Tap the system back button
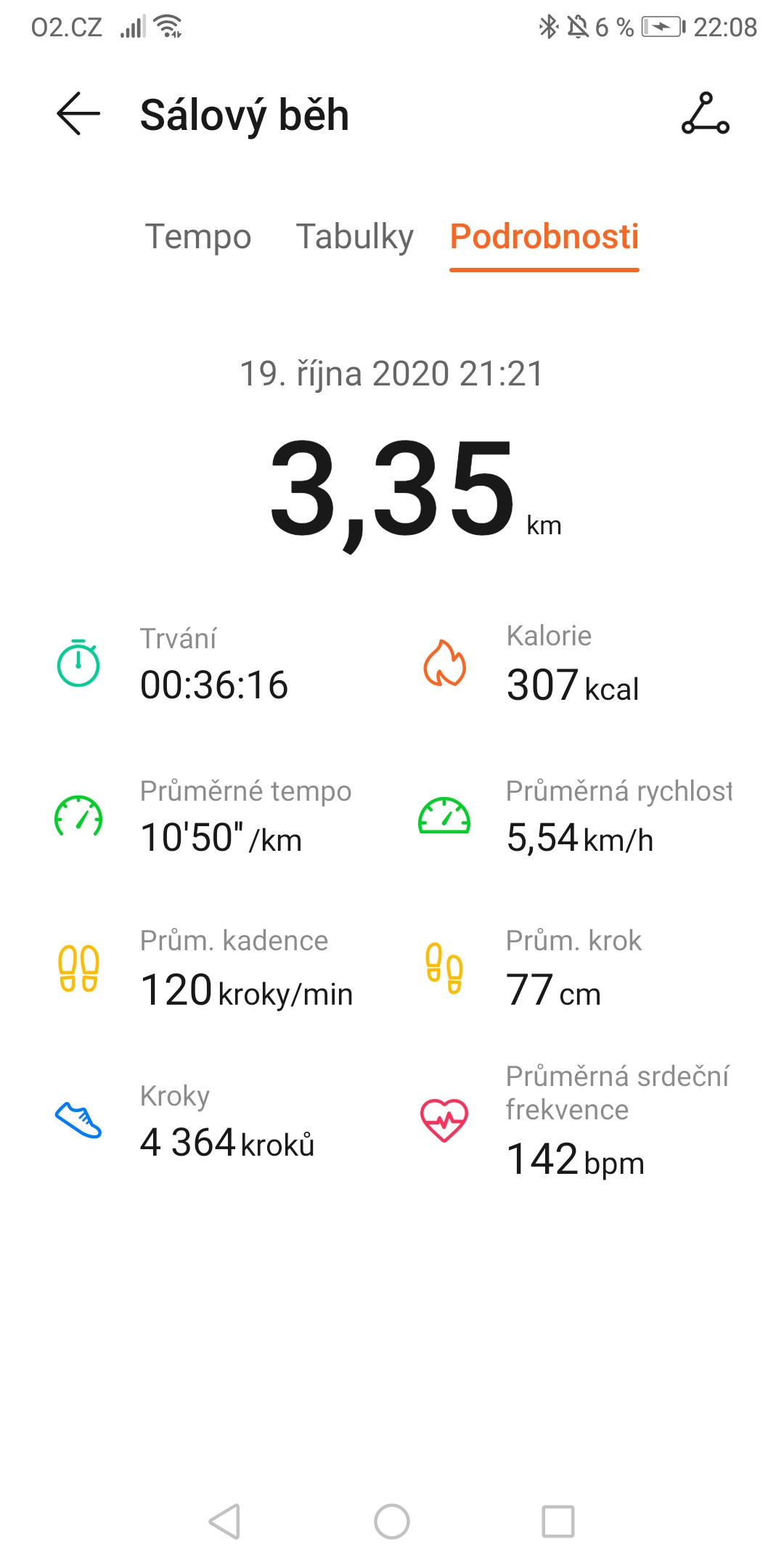The height and width of the screenshot is (1568, 784). [x=225, y=1521]
